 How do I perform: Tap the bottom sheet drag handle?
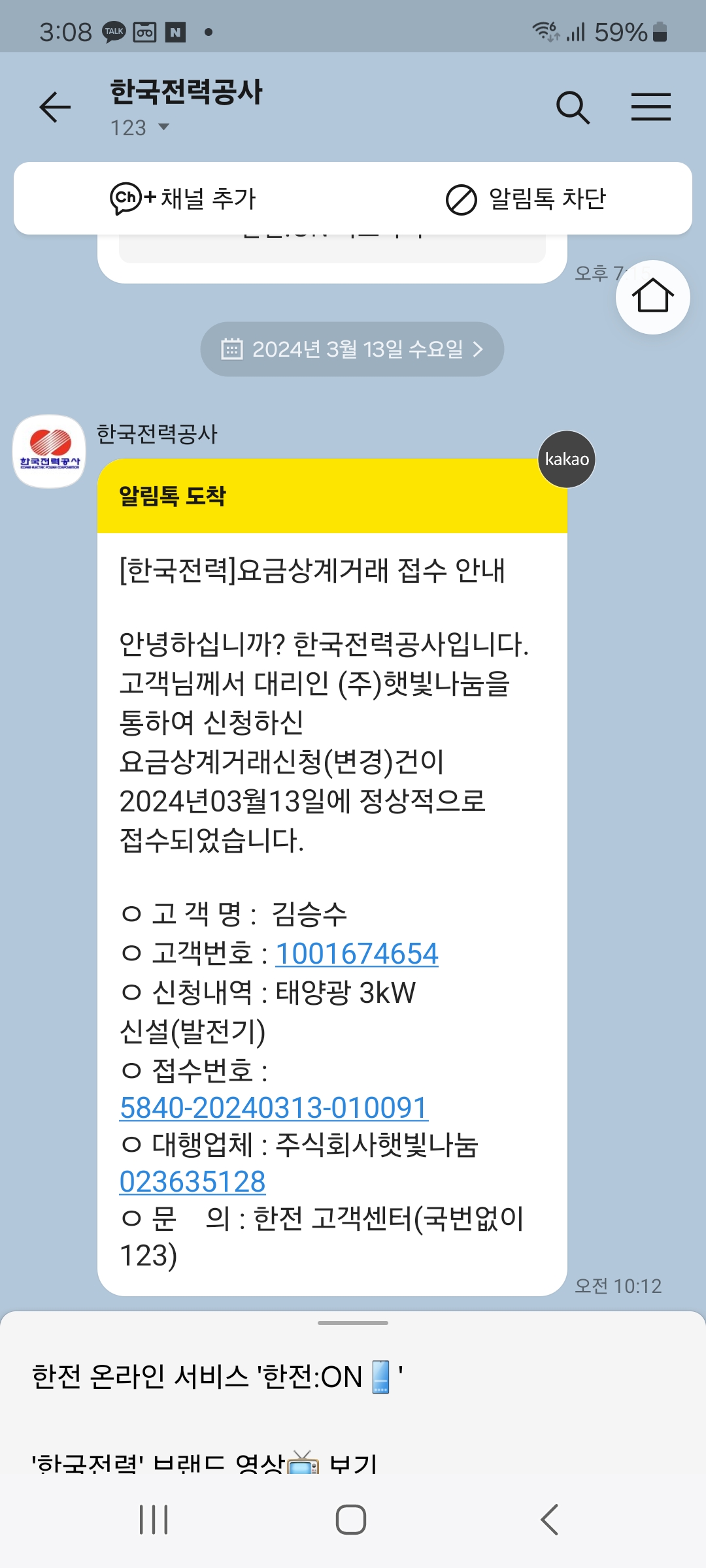pos(353,1323)
